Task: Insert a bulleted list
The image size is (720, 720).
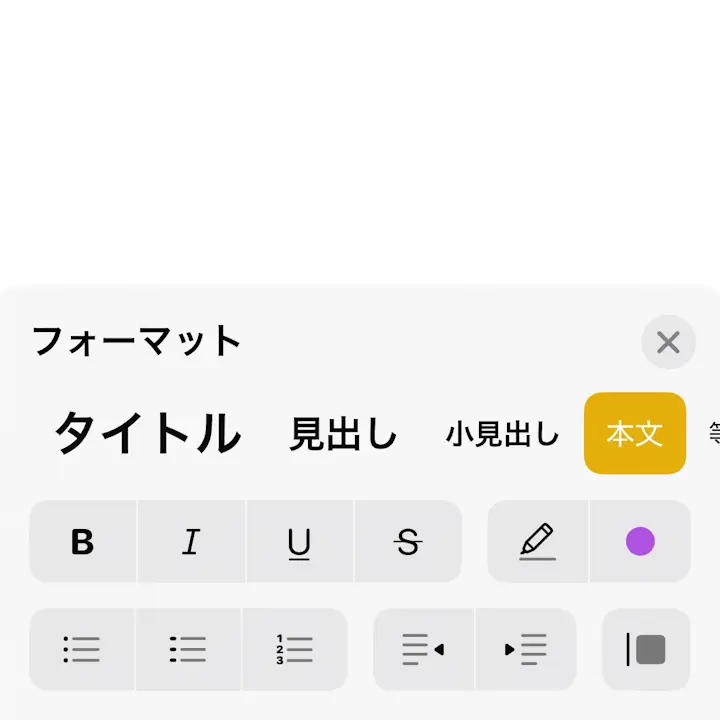Action: [82, 649]
